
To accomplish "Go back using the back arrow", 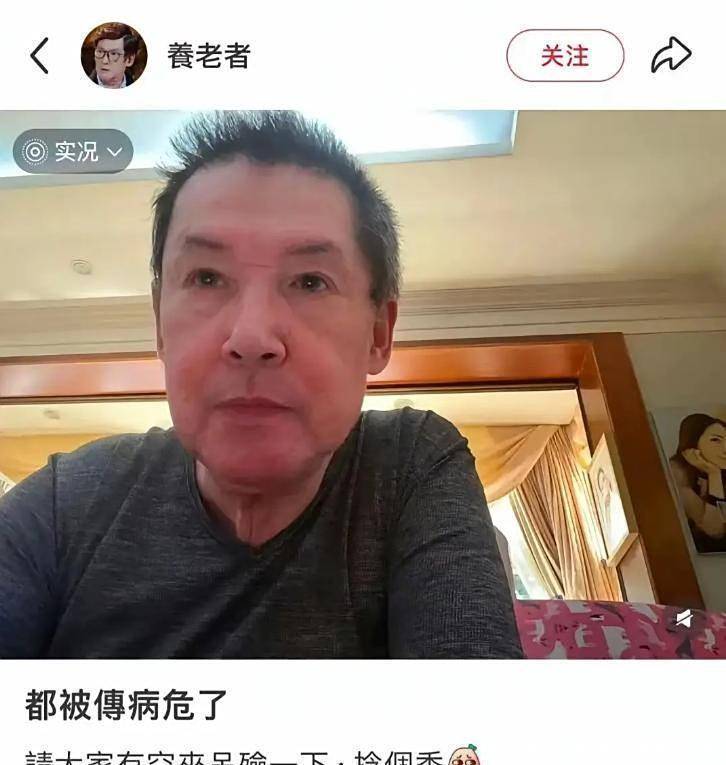I will coord(39,55).
